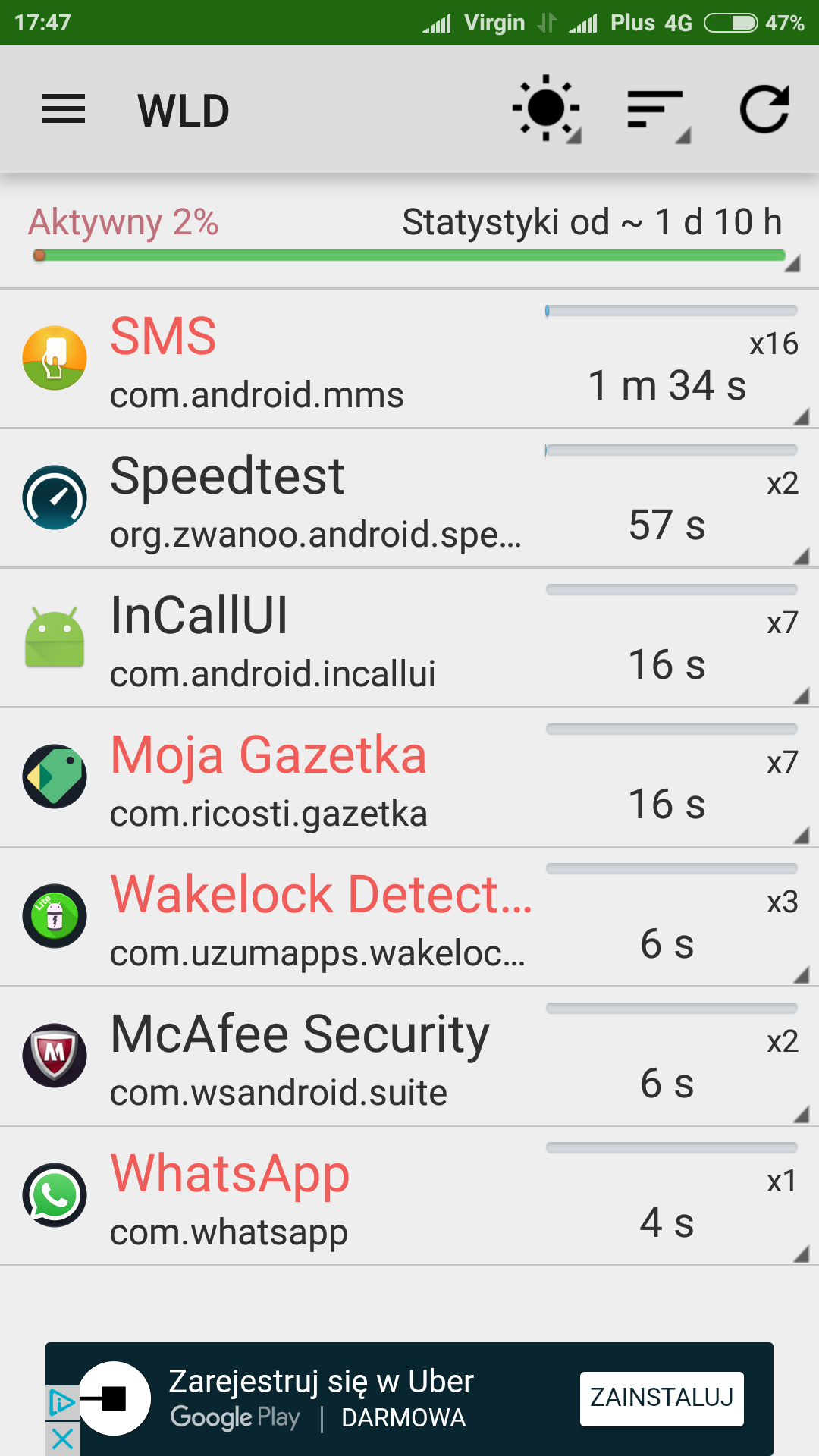This screenshot has height=1456, width=819.
Task: Open Speedtest wakelock details
Action: pos(409,498)
